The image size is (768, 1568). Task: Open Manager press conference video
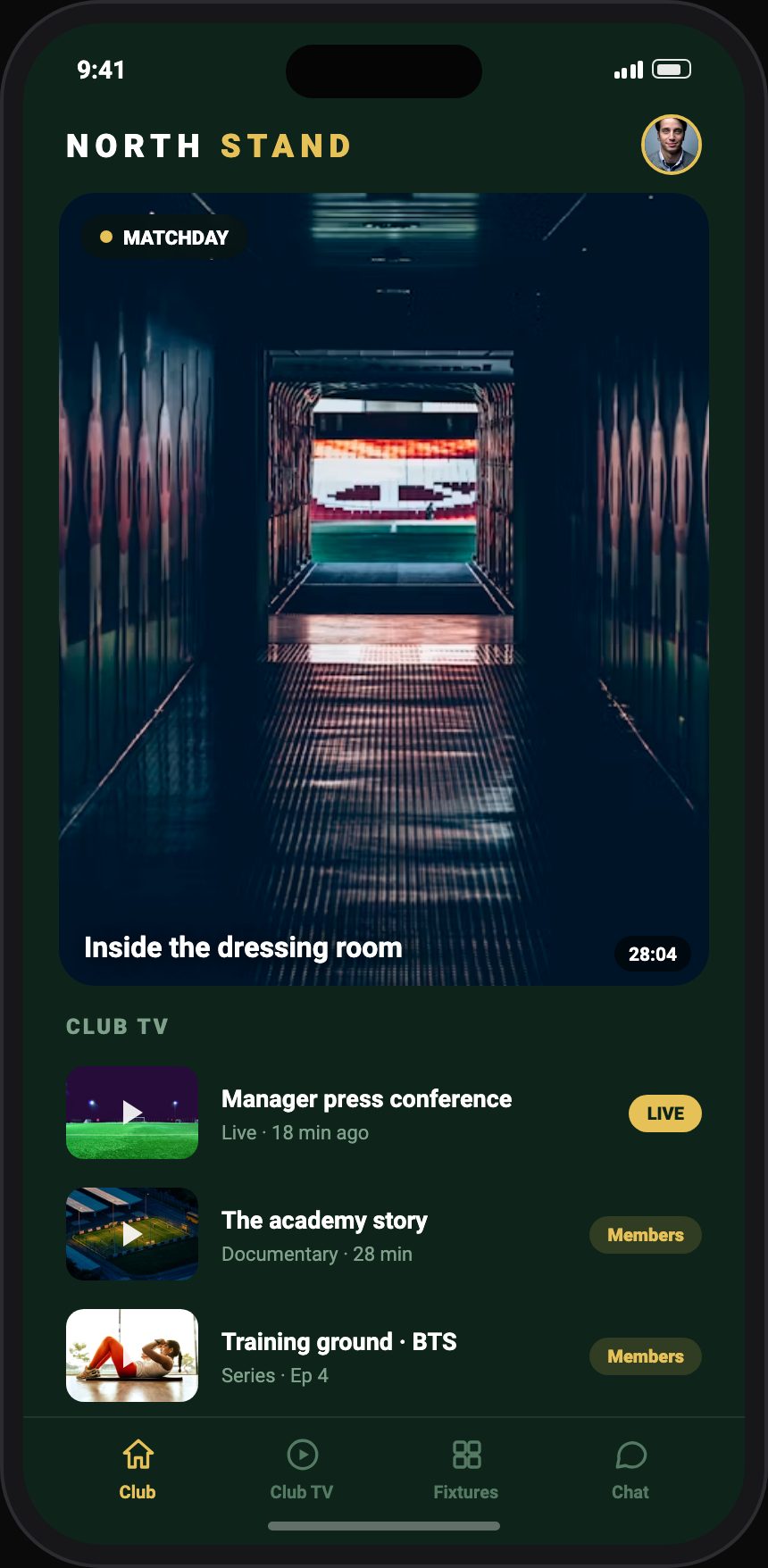click(384, 1113)
